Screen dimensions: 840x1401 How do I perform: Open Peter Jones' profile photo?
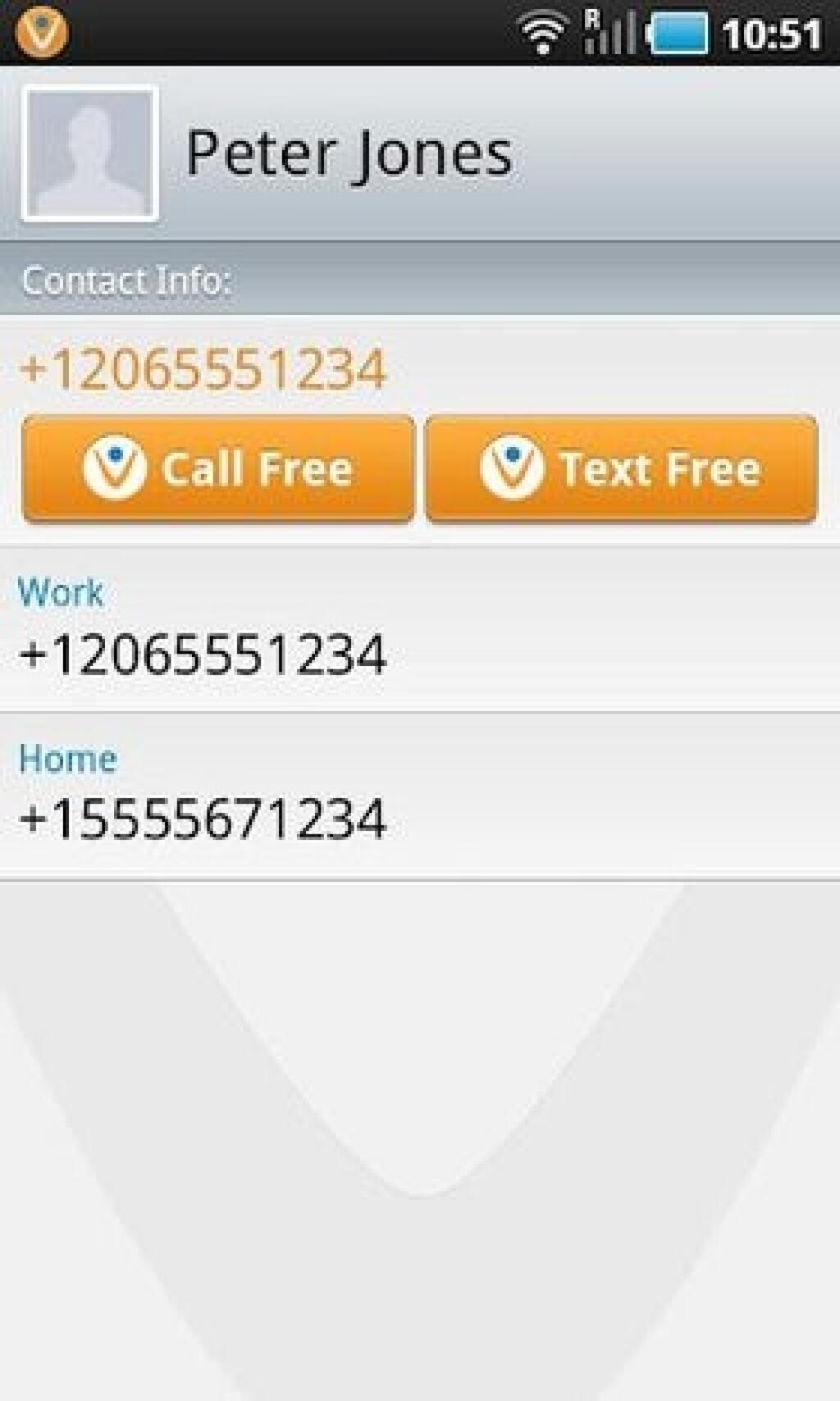90,153
